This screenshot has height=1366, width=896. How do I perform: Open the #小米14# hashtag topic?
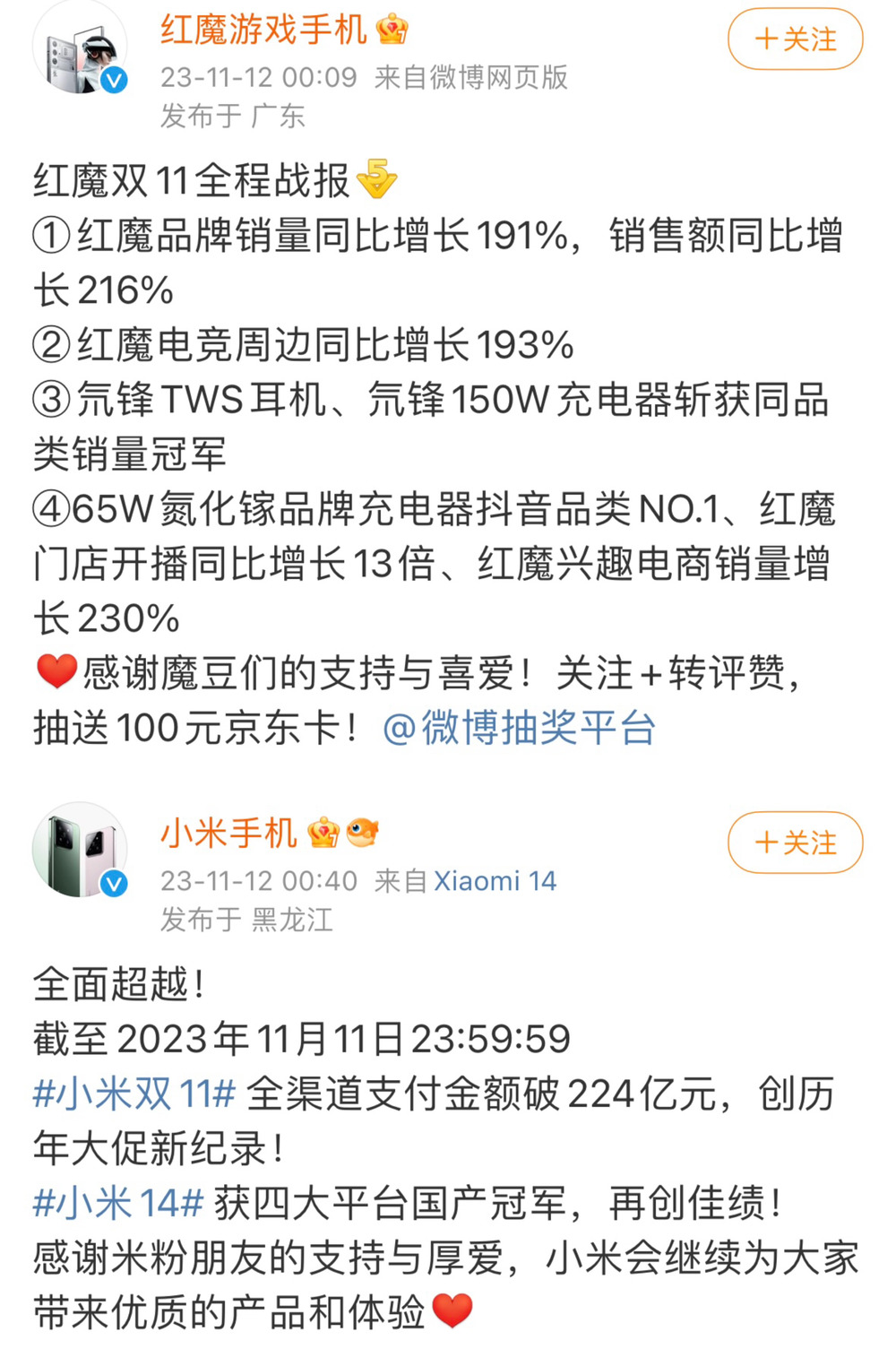[x=118, y=1204]
